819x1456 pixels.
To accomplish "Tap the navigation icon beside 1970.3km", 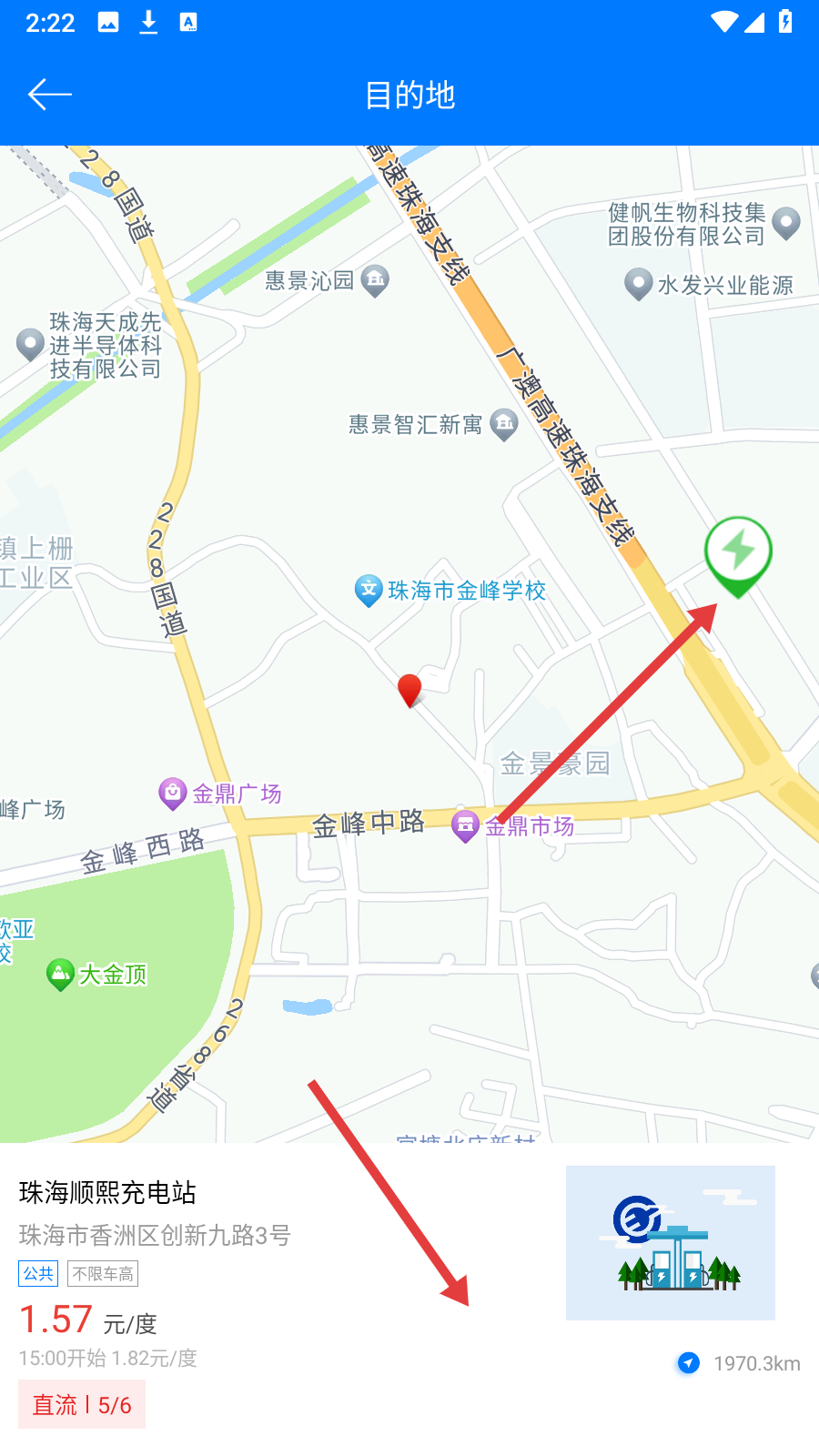I will click(x=689, y=1362).
